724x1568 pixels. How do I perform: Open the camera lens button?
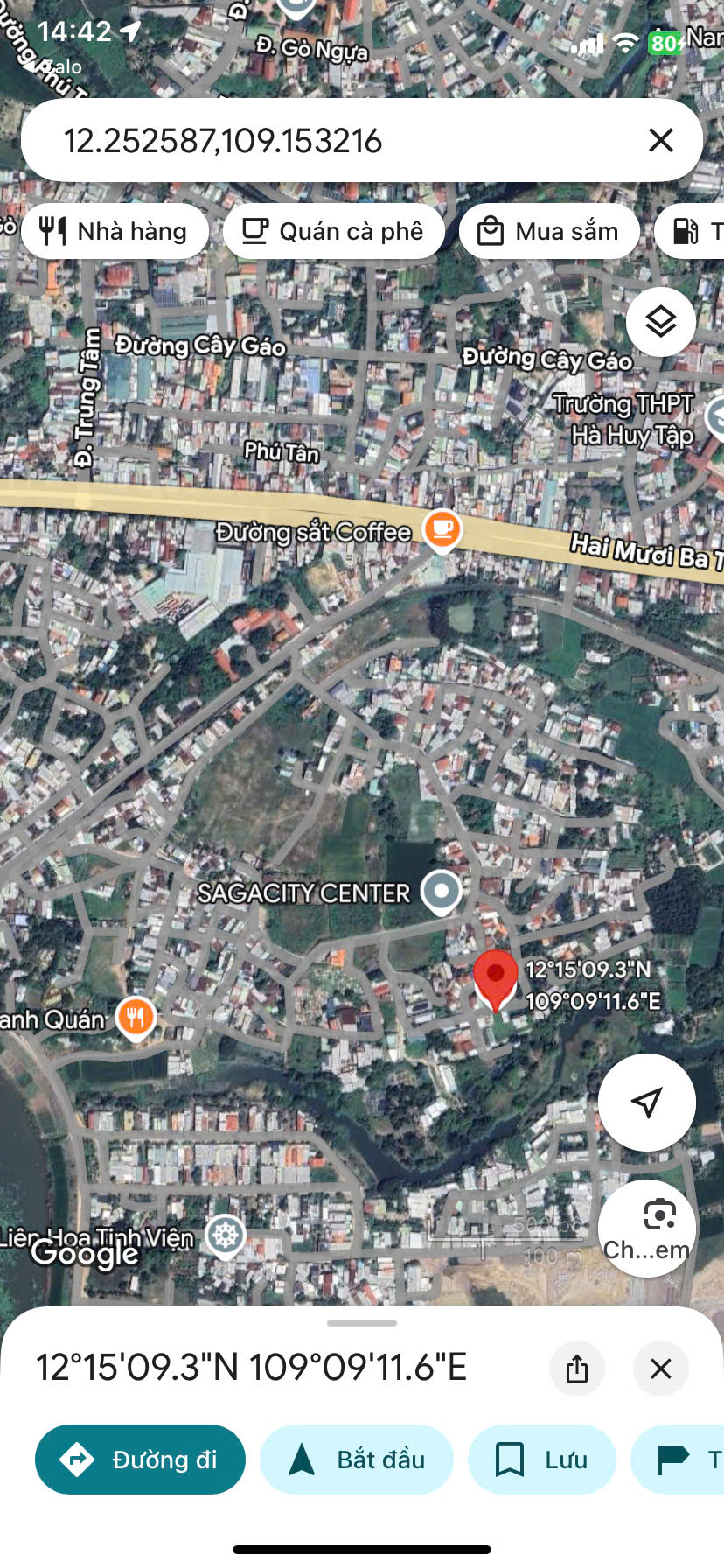pyautogui.click(x=647, y=1228)
